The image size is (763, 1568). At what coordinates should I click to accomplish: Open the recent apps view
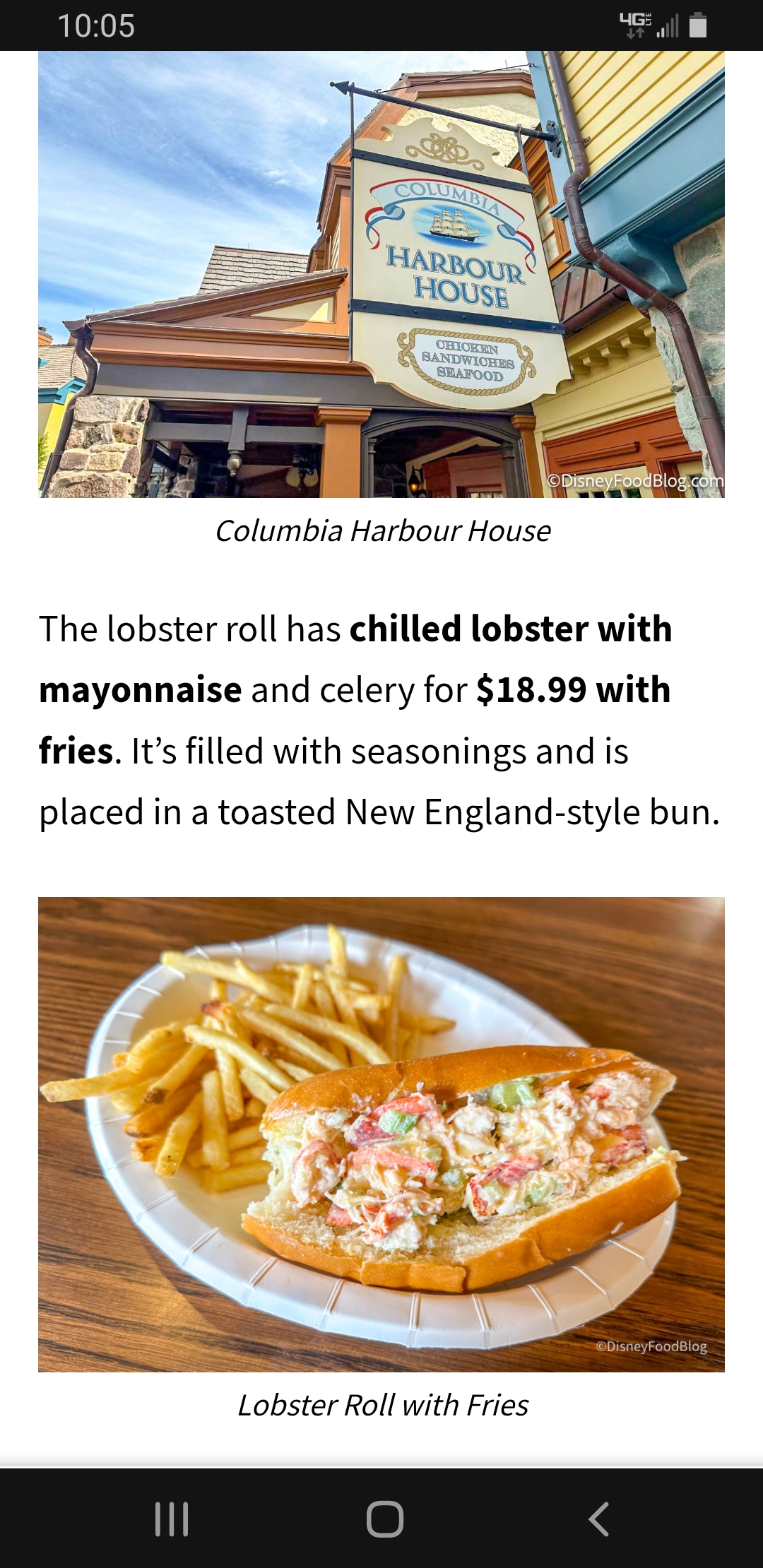(171, 1519)
